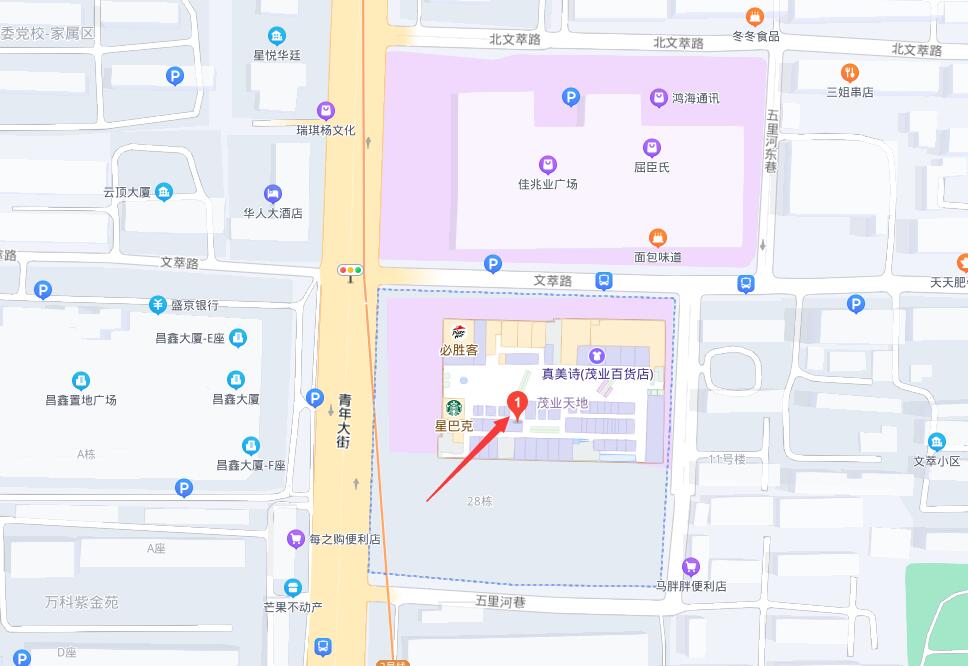Tap the 屈臣氏 store marker

point(651,148)
